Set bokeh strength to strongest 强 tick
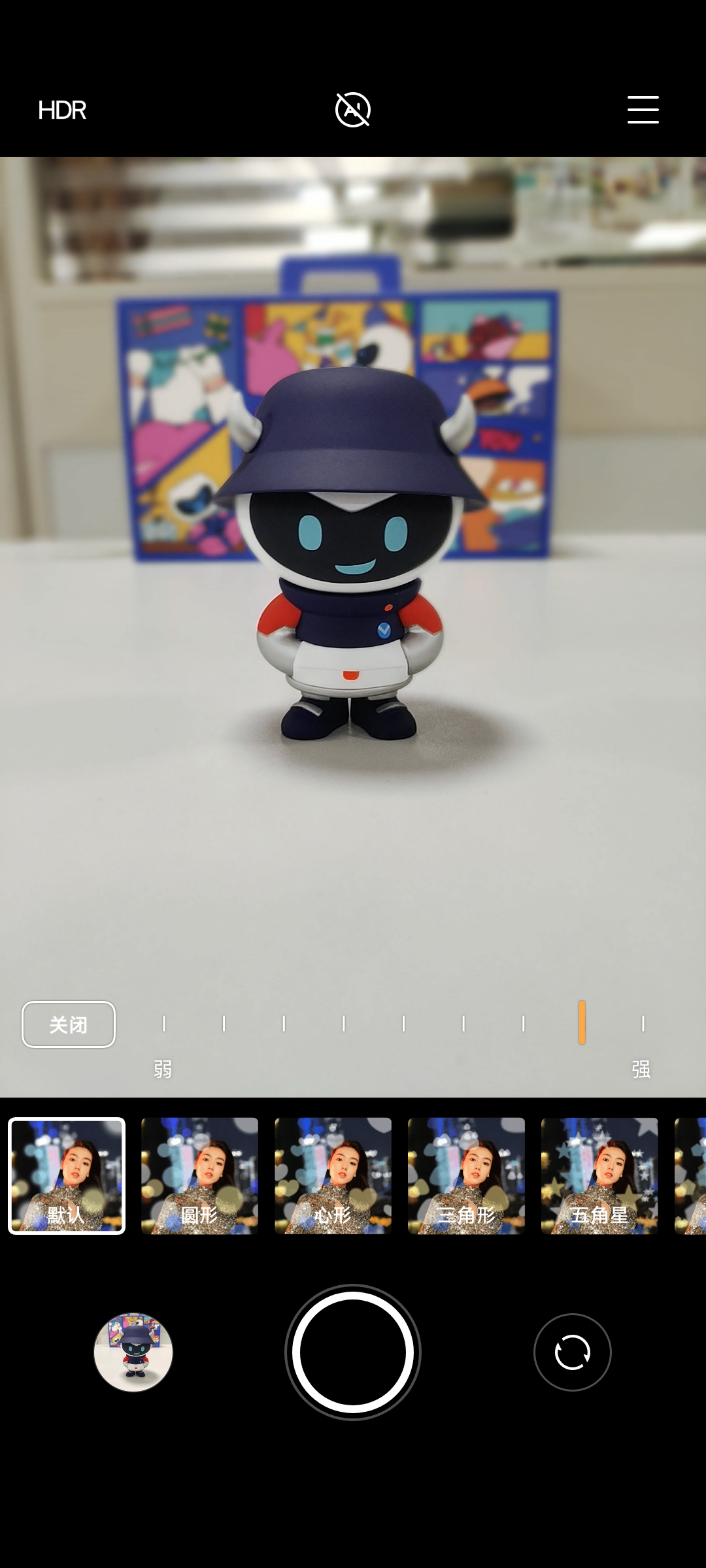The height and width of the screenshot is (1568, 706). [x=643, y=1023]
